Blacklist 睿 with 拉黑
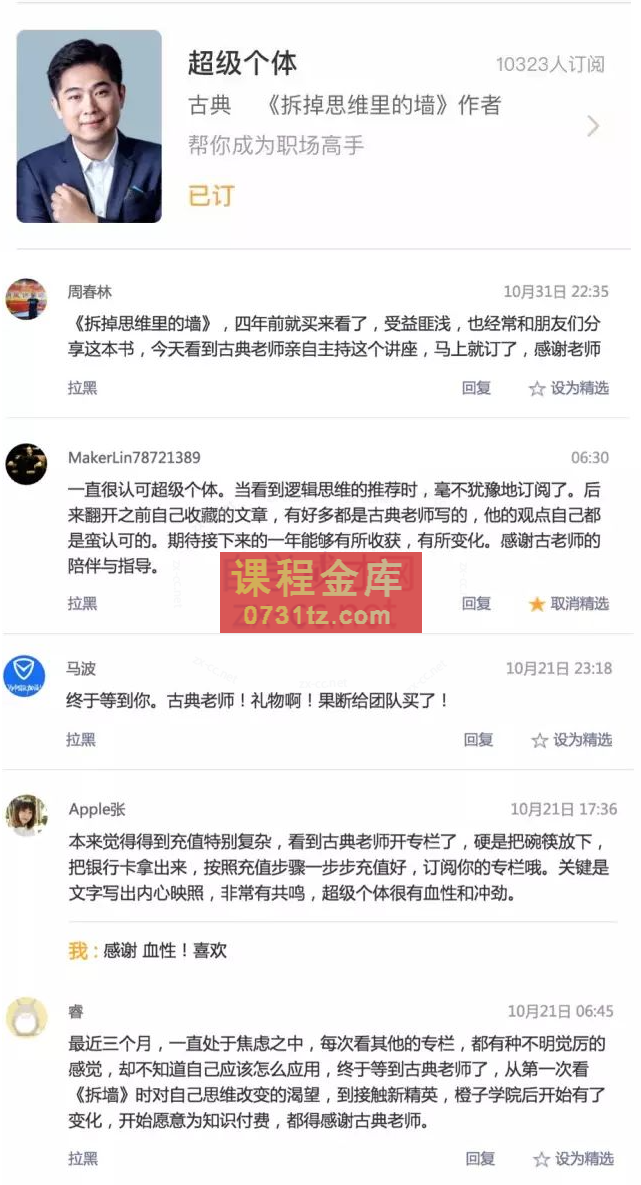This screenshot has width=641, height=1185. 83,1158
